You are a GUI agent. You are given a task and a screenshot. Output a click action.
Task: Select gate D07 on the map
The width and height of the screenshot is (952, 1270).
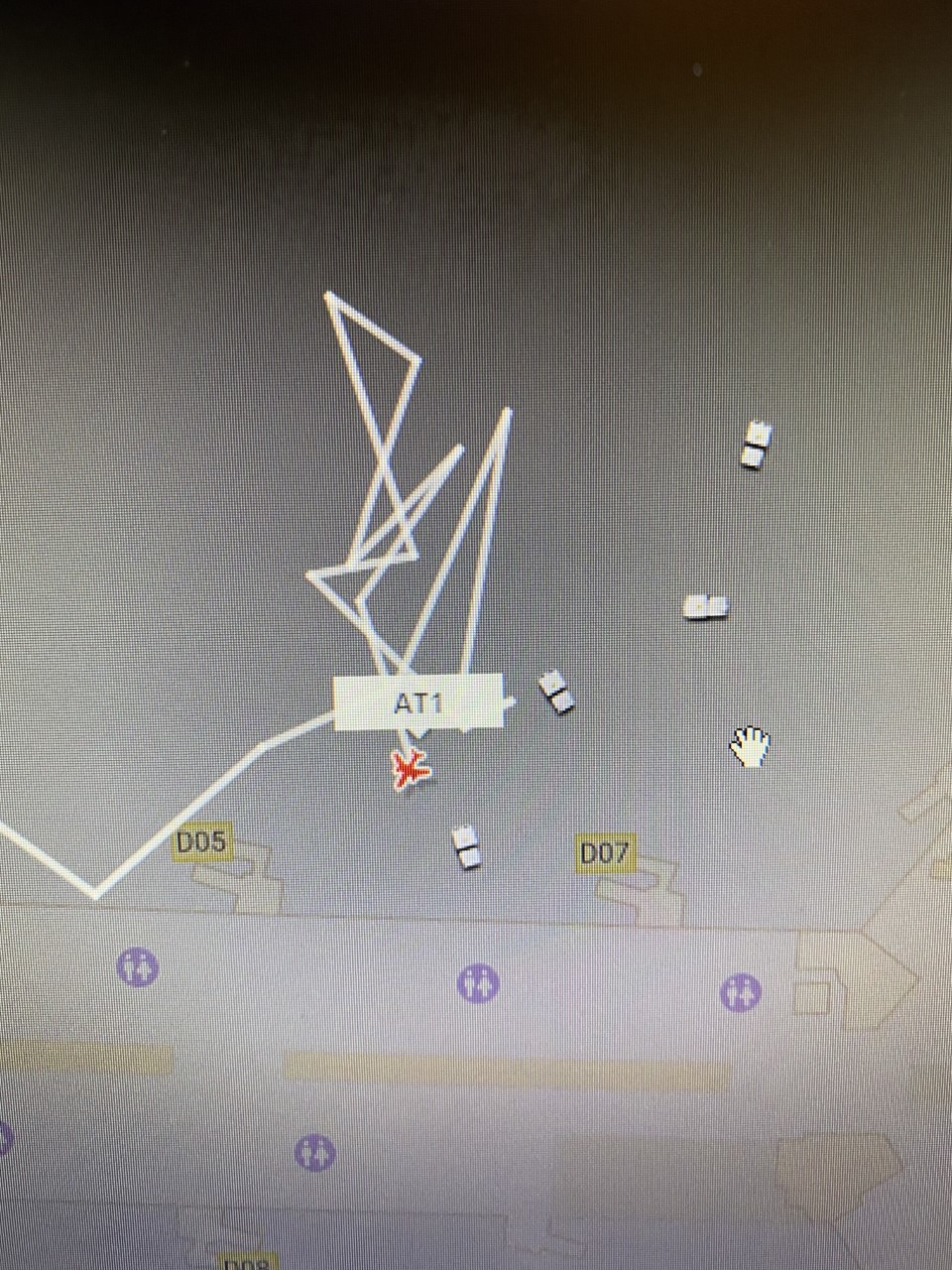click(x=603, y=852)
